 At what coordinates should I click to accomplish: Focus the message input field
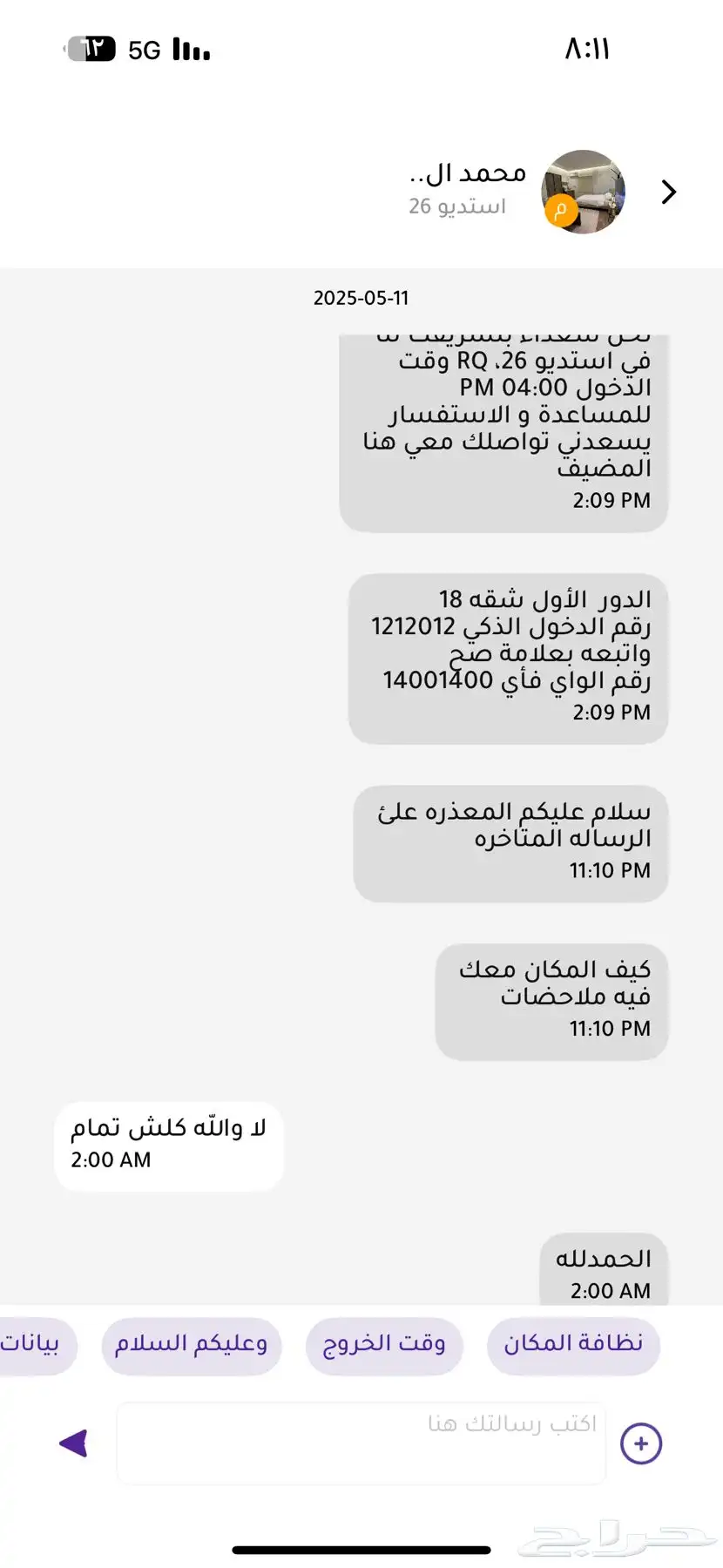(x=361, y=1443)
